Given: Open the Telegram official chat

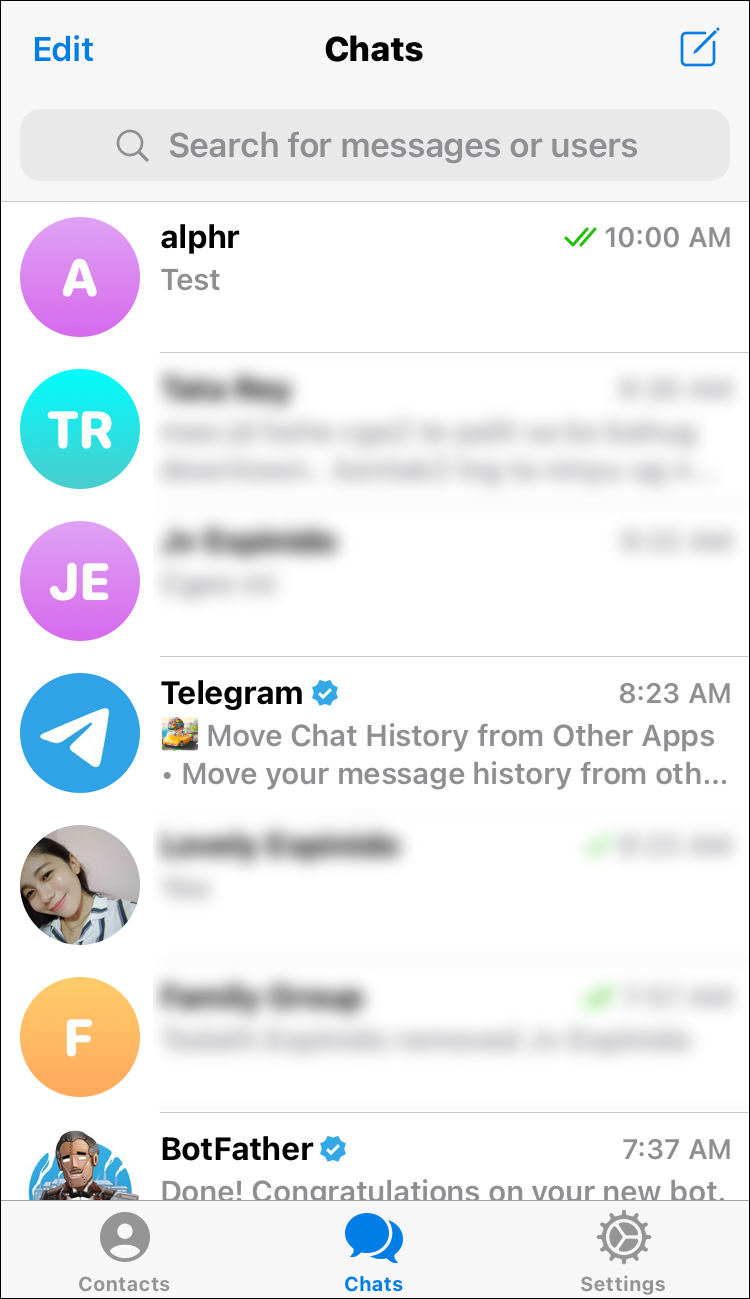Looking at the screenshot, I should 375,733.
